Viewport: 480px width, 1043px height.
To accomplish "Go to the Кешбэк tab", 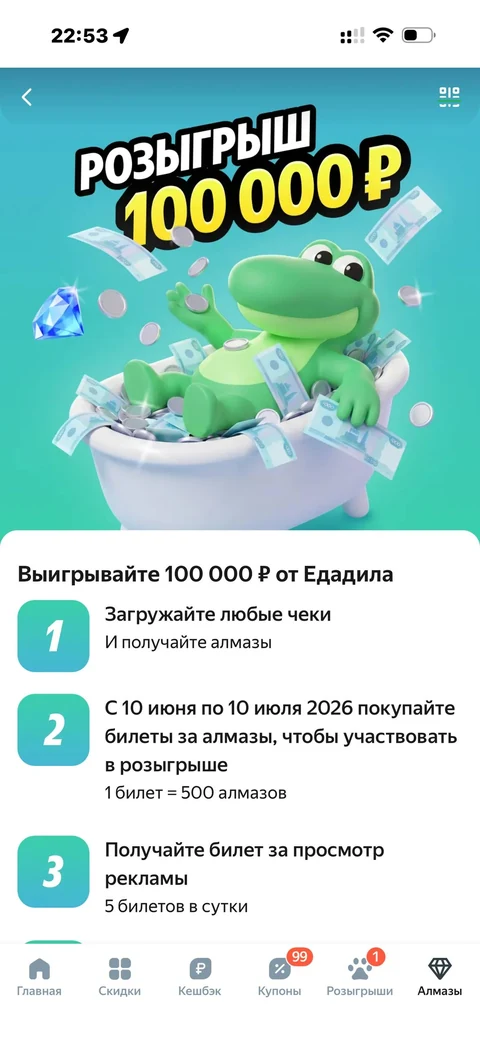I will tap(199, 976).
